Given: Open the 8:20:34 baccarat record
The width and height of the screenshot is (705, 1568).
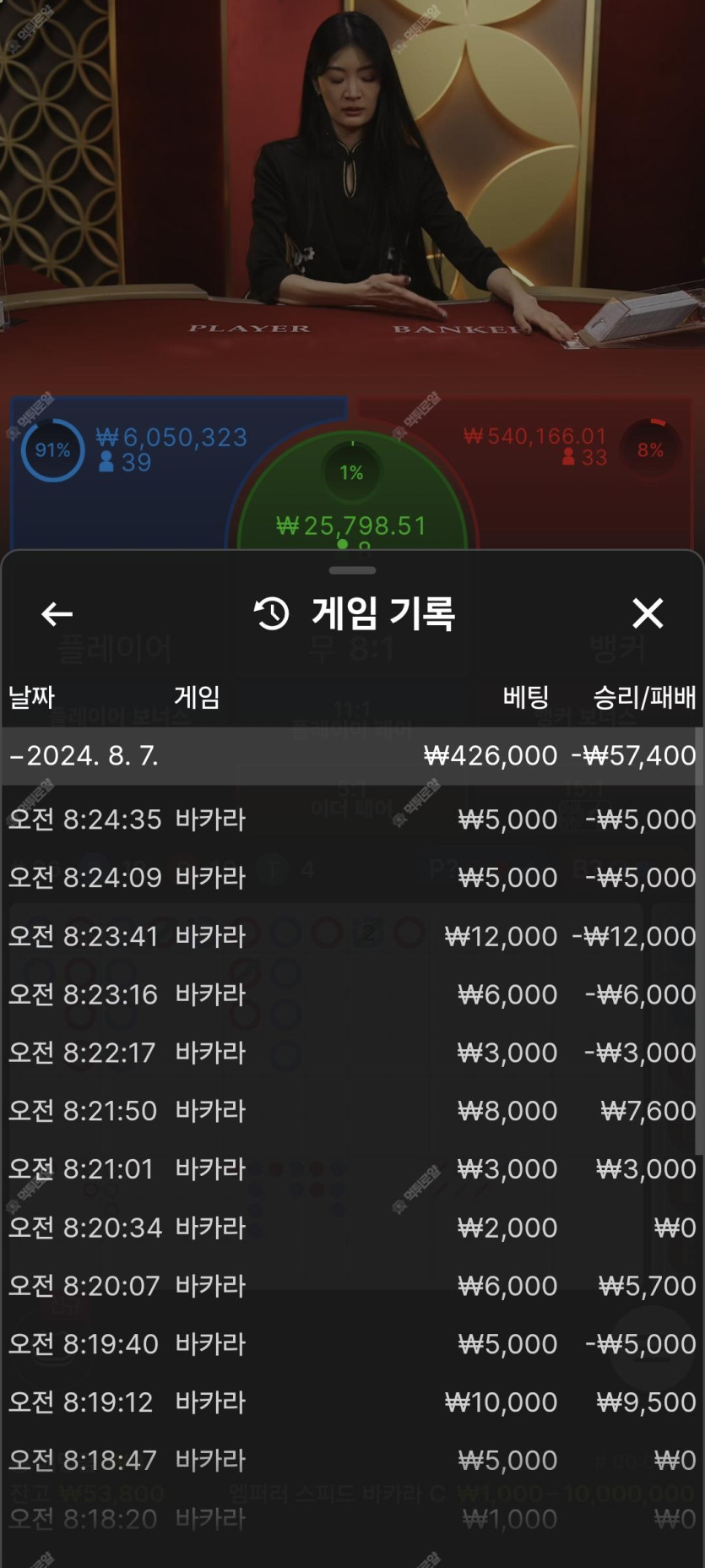Looking at the screenshot, I should point(352,1228).
